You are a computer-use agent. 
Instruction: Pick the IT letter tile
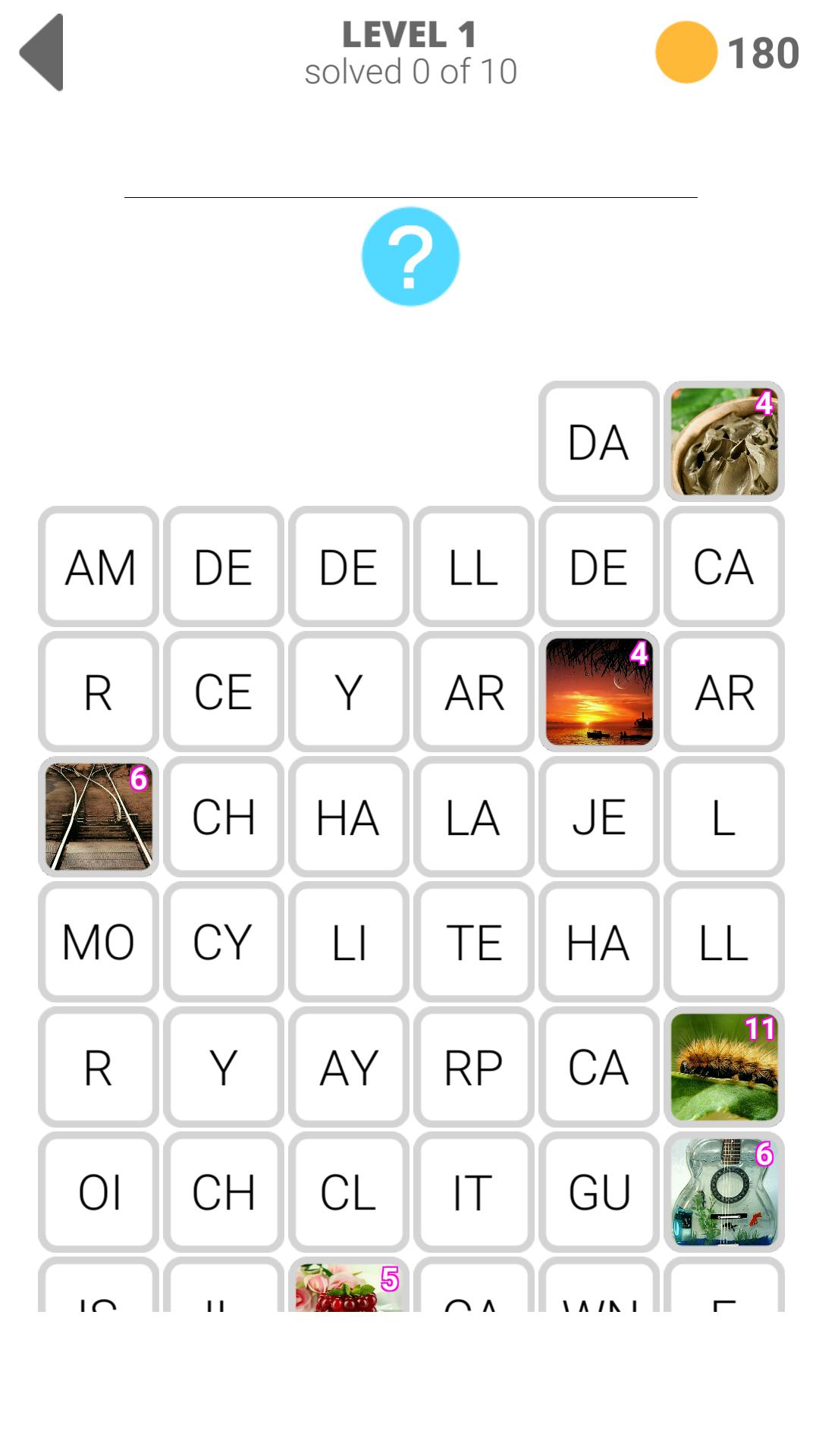point(473,1193)
